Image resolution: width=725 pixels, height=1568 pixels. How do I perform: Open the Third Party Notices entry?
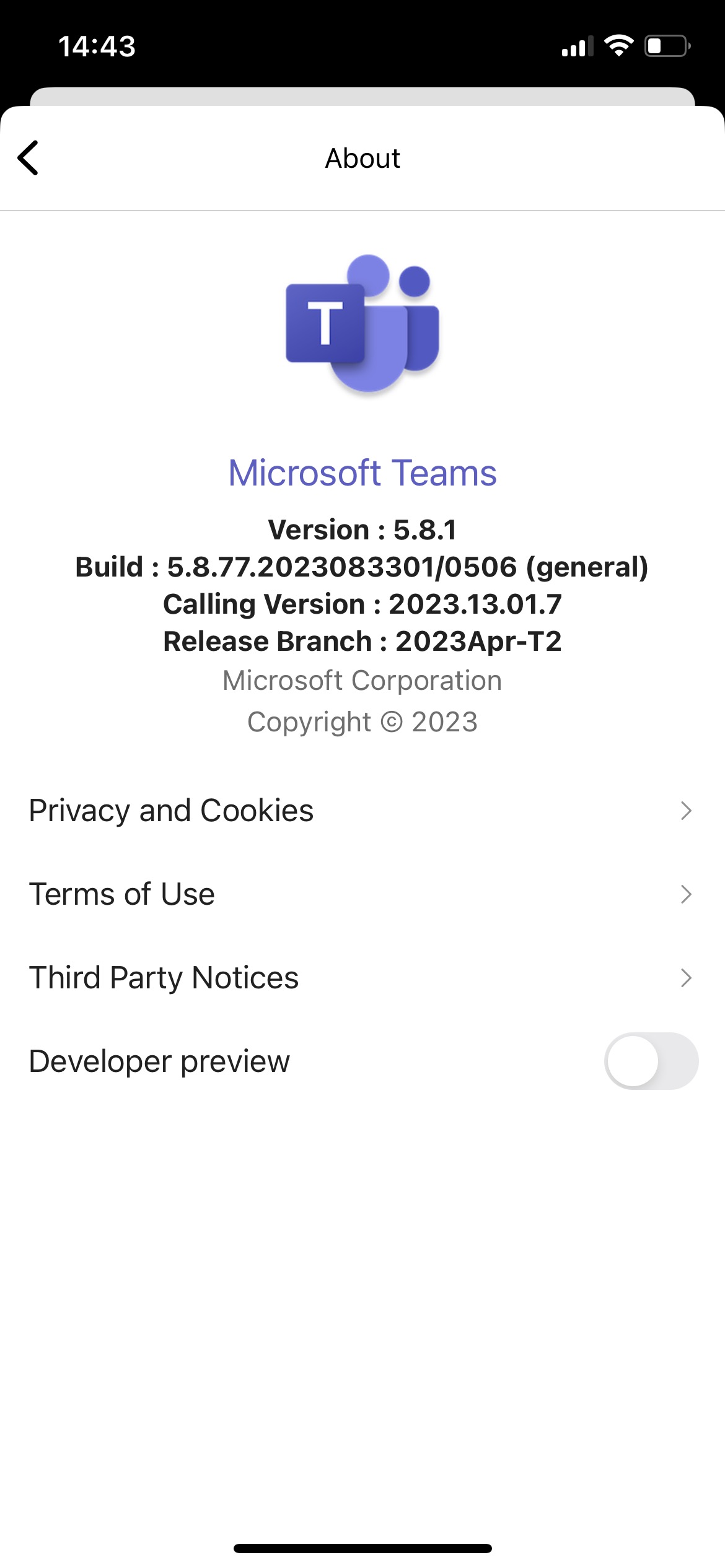pyautogui.click(x=164, y=978)
